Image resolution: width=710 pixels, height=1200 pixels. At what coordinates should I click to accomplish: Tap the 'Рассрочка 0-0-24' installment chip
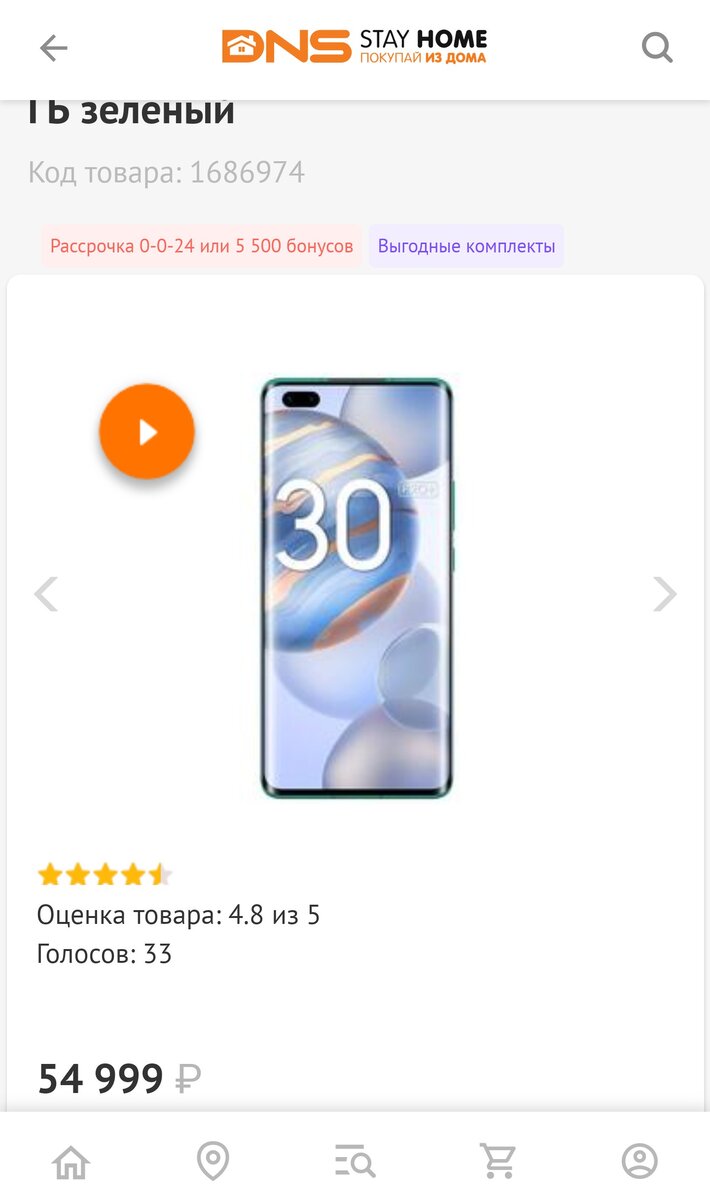[202, 246]
